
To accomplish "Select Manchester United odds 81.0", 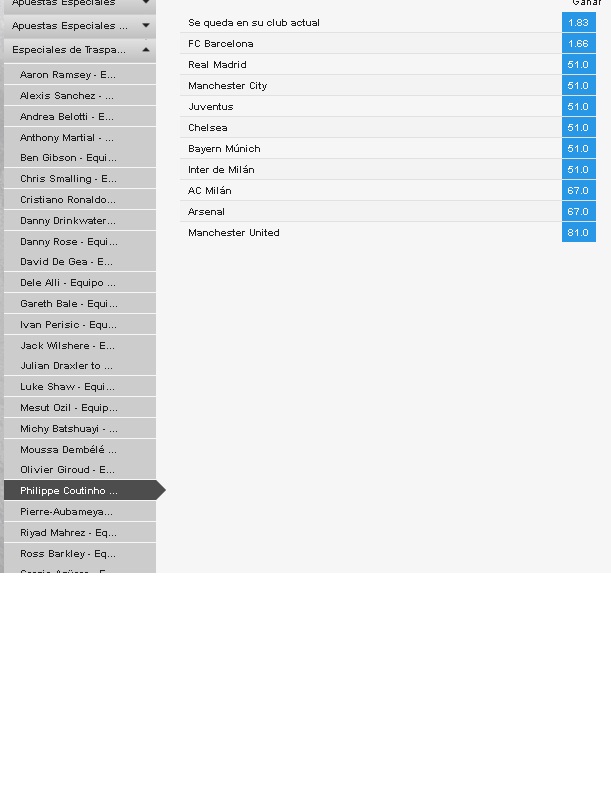I will [x=578, y=233].
